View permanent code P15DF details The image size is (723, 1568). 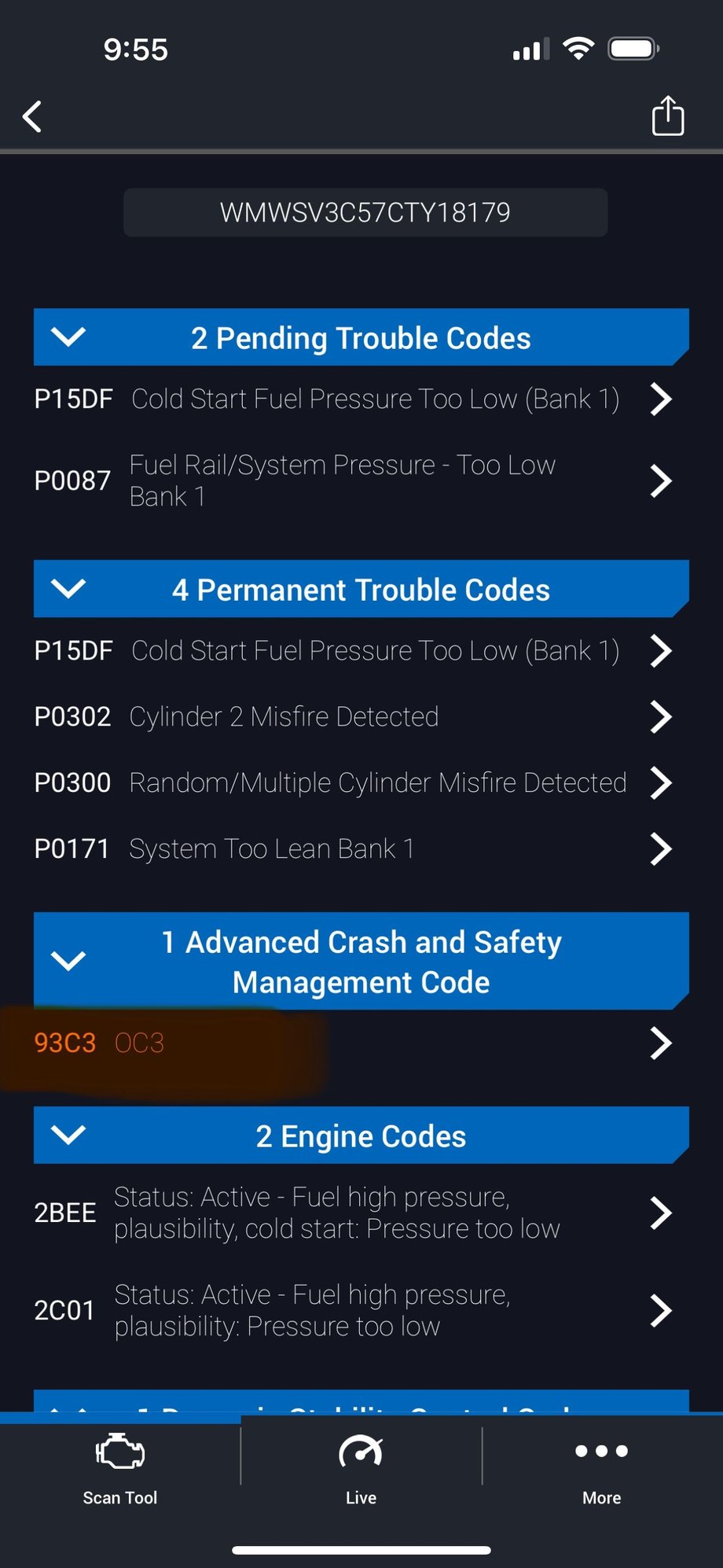click(x=354, y=651)
